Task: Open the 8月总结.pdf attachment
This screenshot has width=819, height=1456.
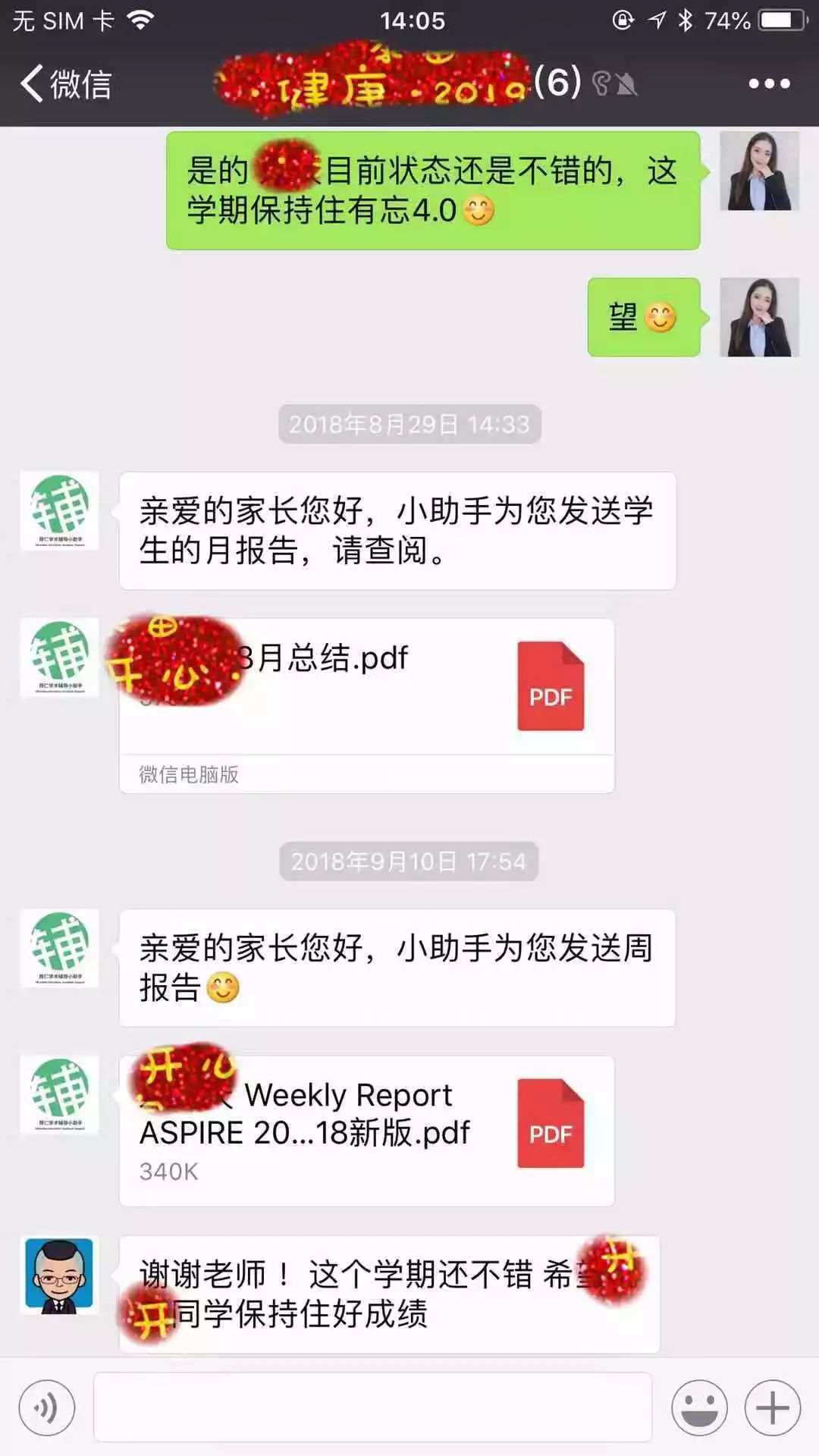Action: pos(366,687)
